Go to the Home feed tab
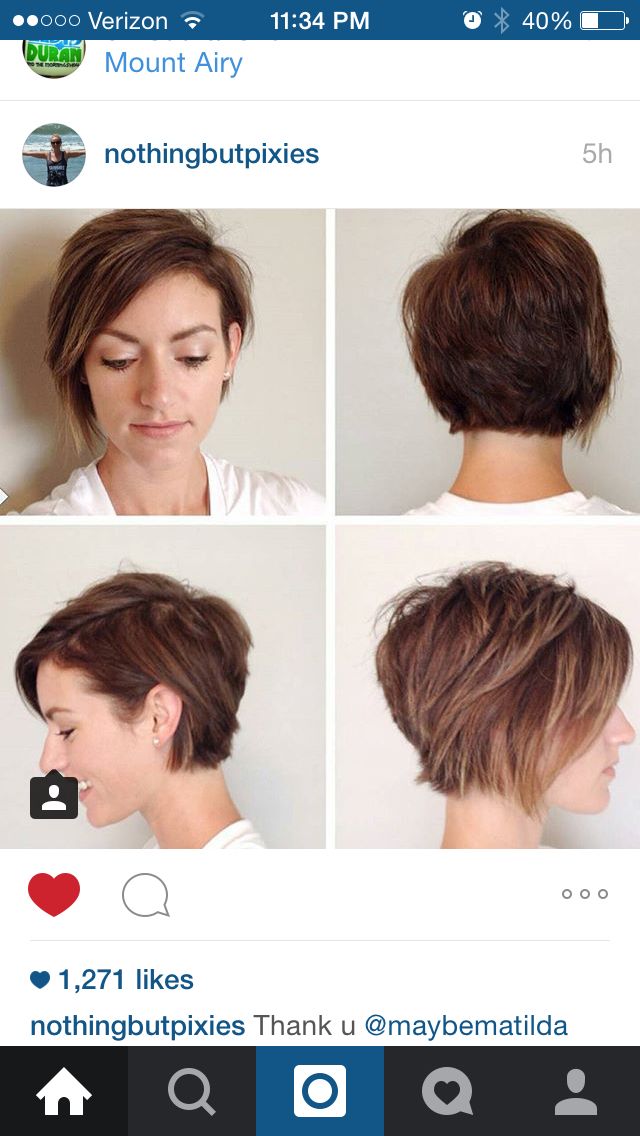Image resolution: width=640 pixels, height=1136 pixels. pyautogui.click(x=64, y=1091)
